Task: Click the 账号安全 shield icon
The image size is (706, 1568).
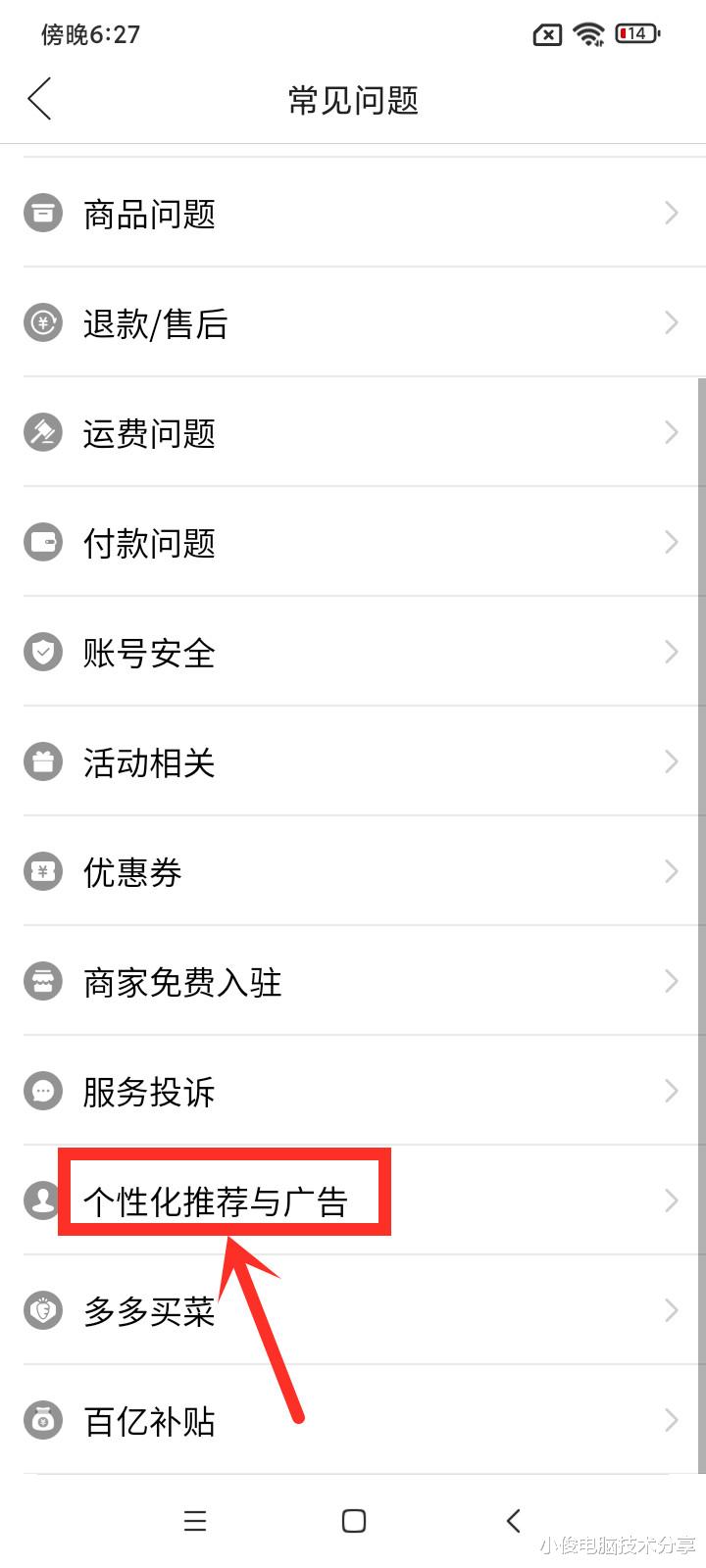Action: (42, 651)
